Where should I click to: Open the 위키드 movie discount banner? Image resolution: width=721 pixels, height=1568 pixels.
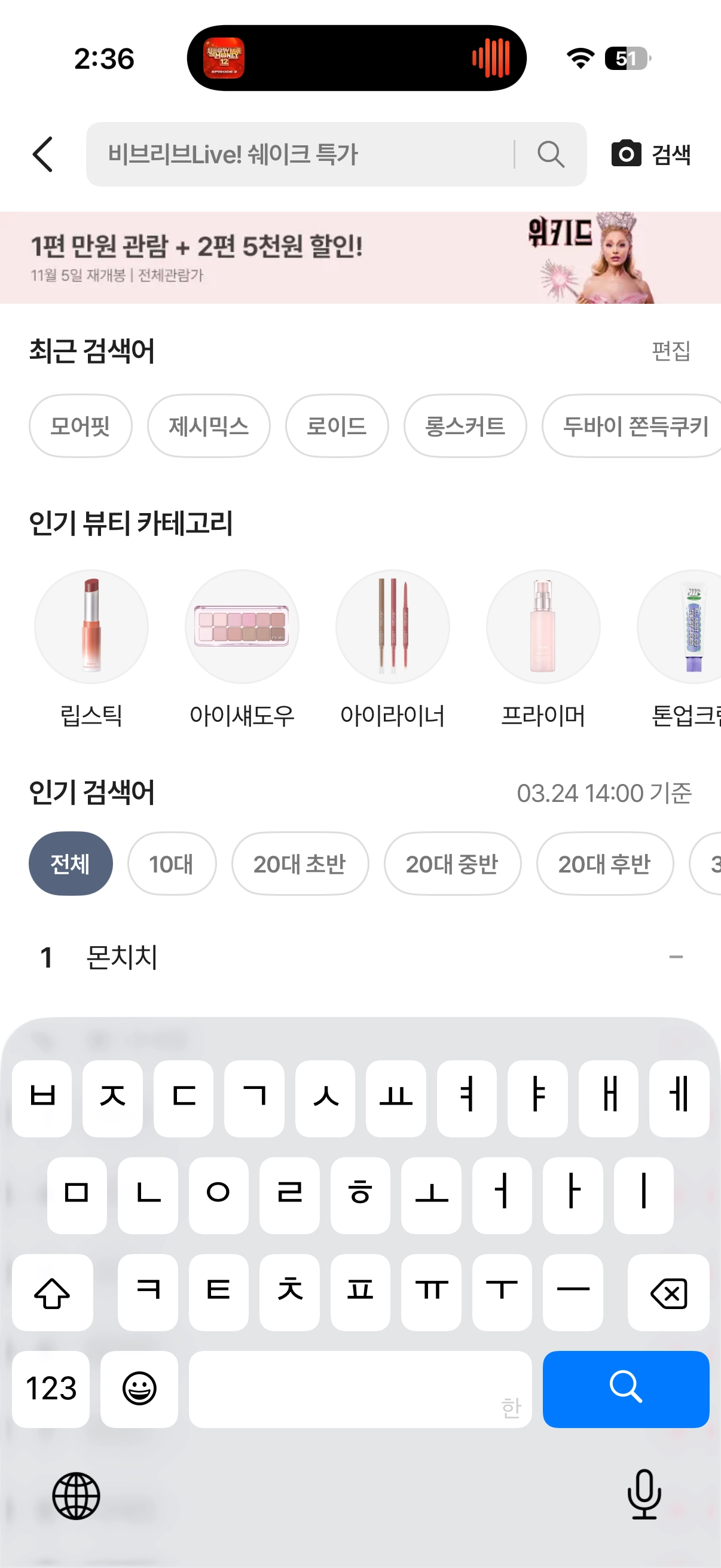[x=360, y=258]
